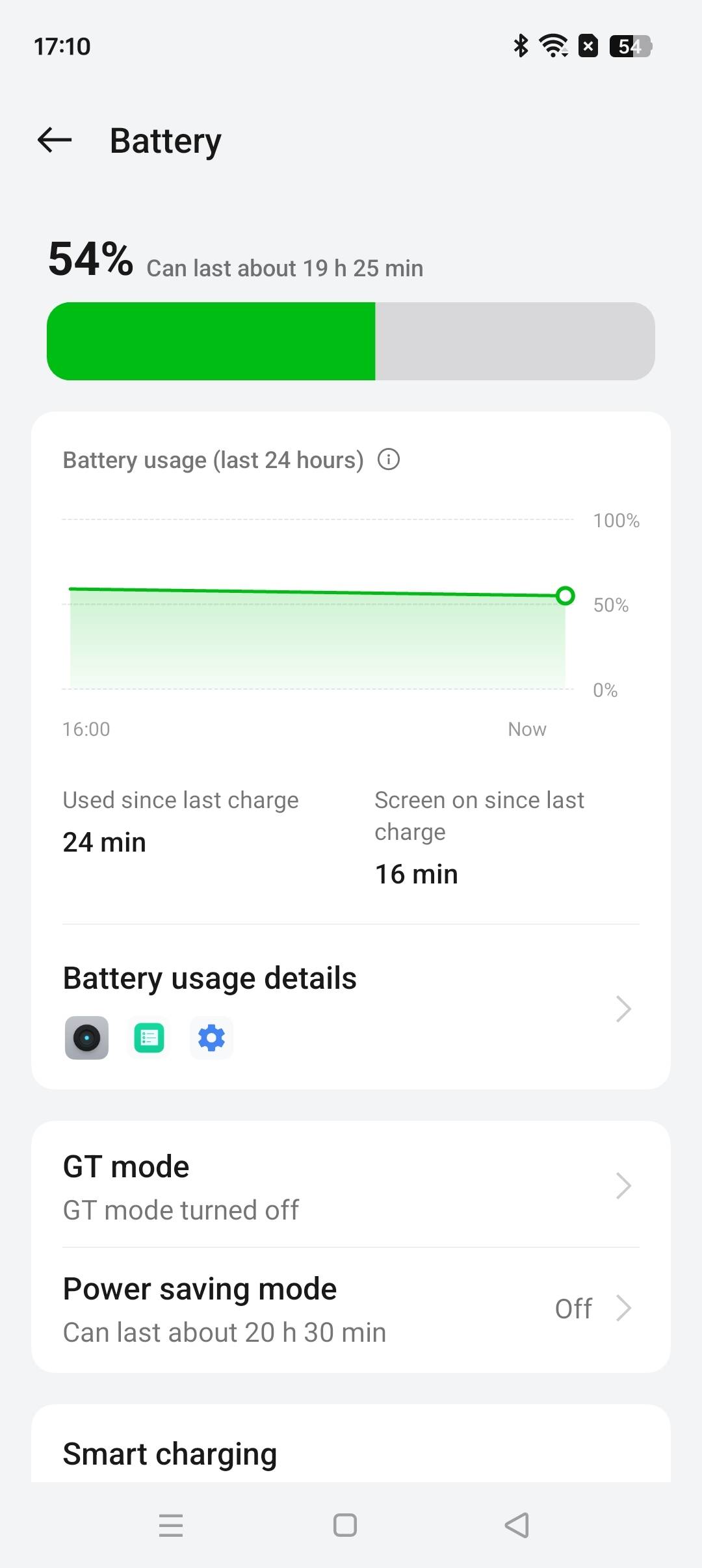Expand Battery usage details via the chevron

[622, 1008]
